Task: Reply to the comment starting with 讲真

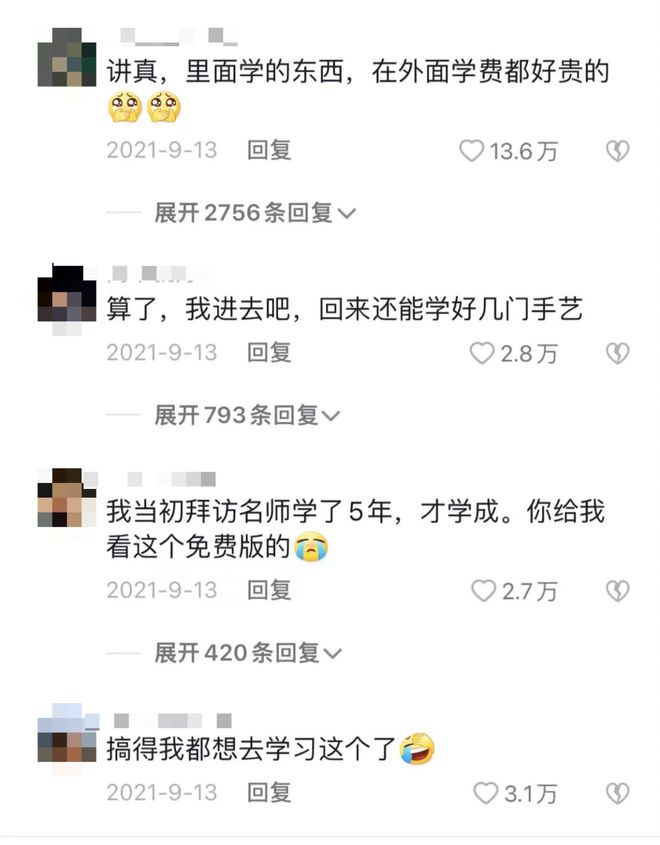Action: (269, 151)
